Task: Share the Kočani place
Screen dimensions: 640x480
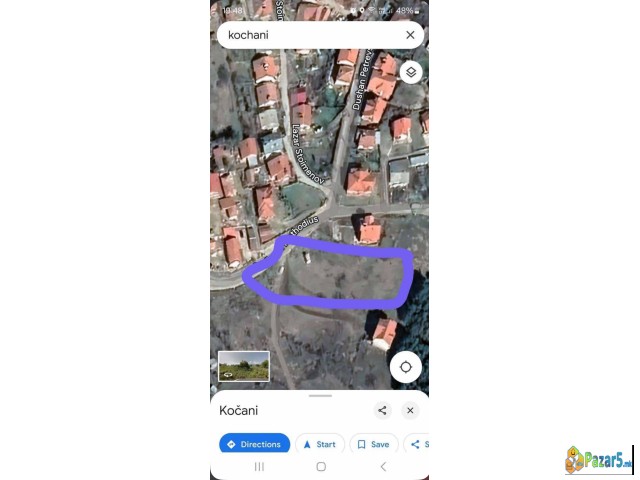Action: click(x=382, y=410)
